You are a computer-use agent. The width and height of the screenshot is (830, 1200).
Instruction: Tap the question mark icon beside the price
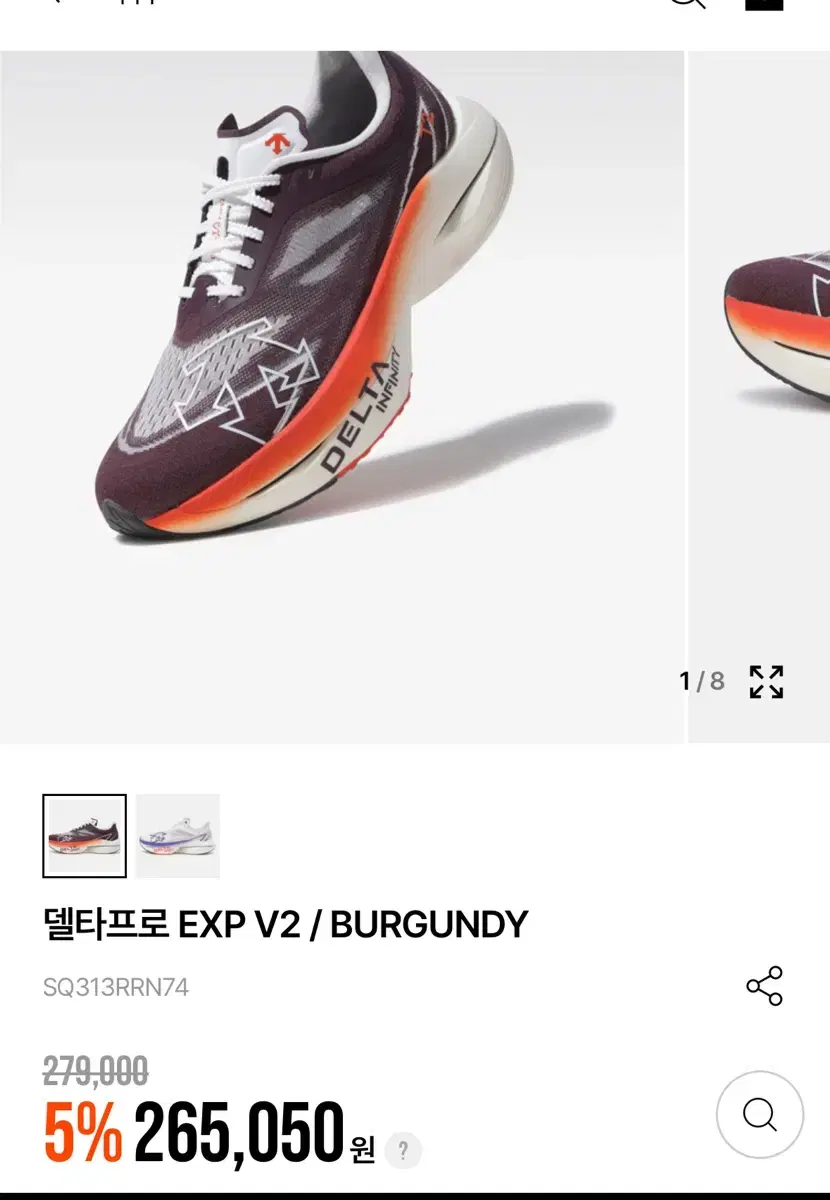(x=402, y=1150)
